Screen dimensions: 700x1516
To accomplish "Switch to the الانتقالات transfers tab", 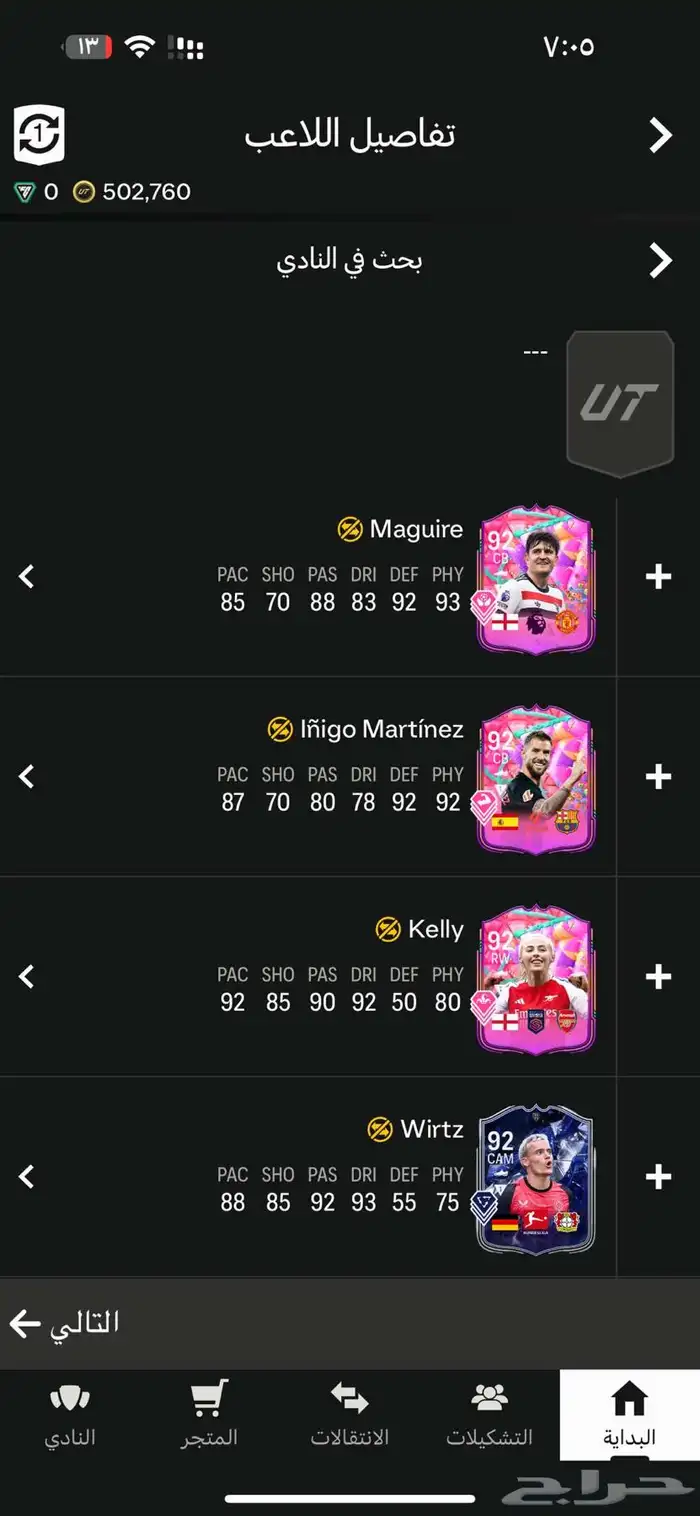I will coord(349,1415).
